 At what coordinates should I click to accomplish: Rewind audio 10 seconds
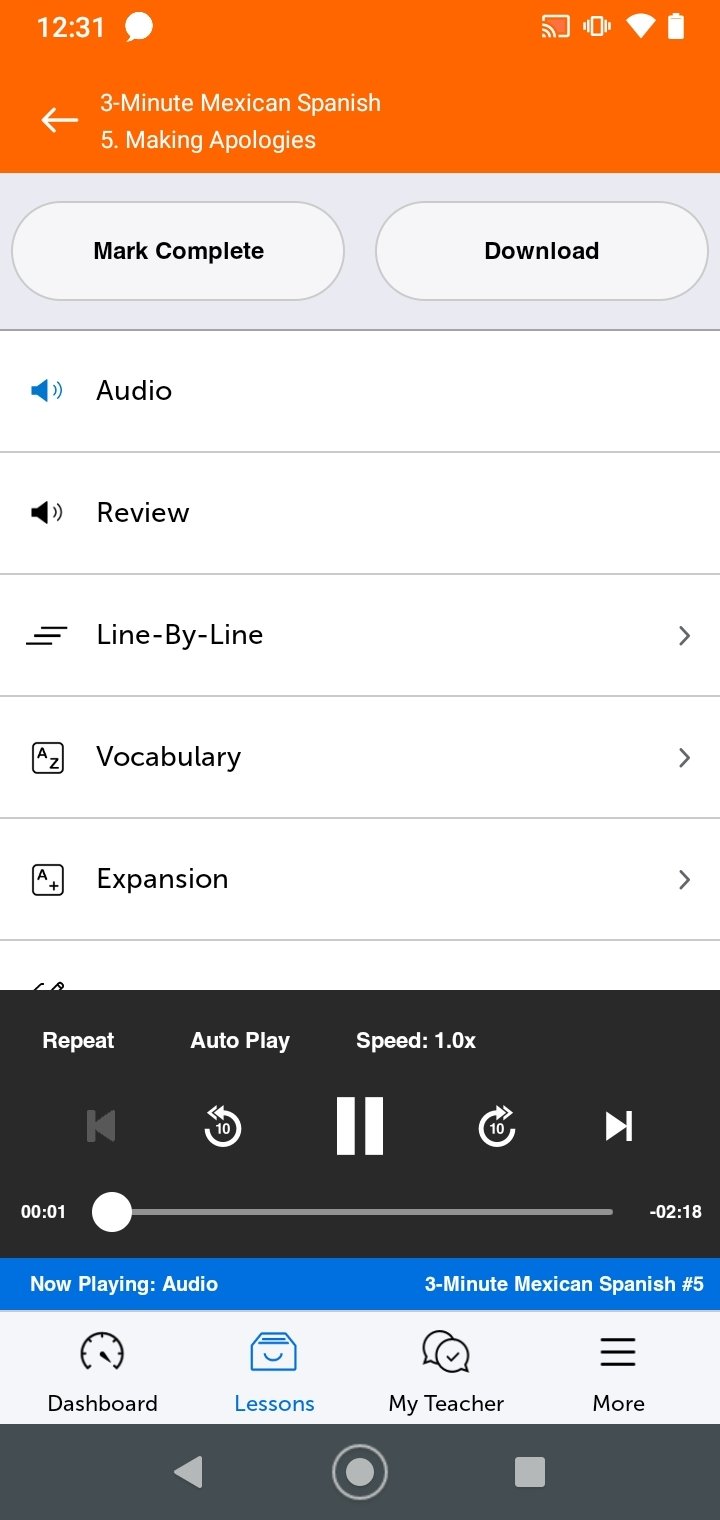tap(222, 1127)
